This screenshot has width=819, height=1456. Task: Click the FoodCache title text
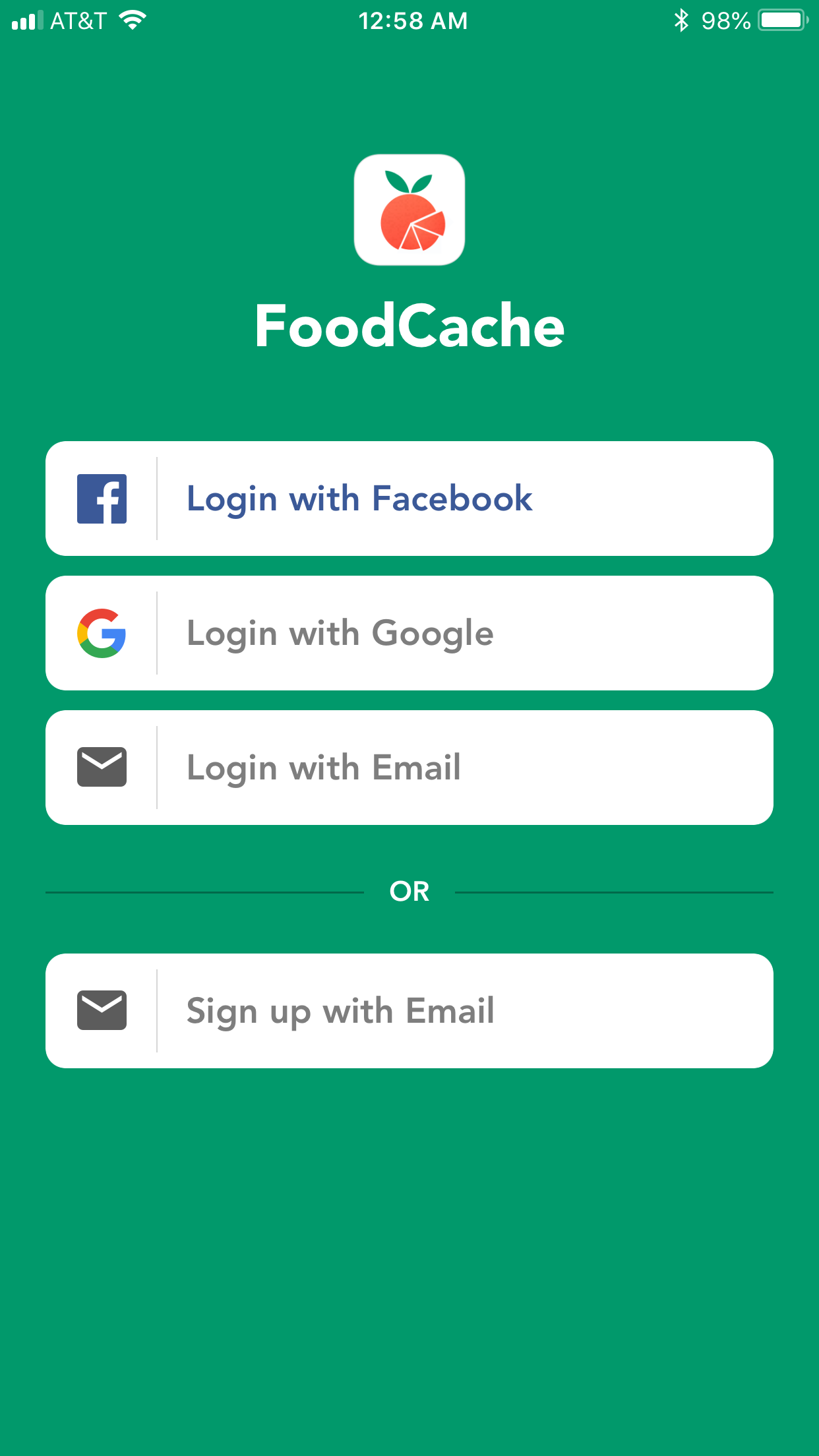[409, 326]
